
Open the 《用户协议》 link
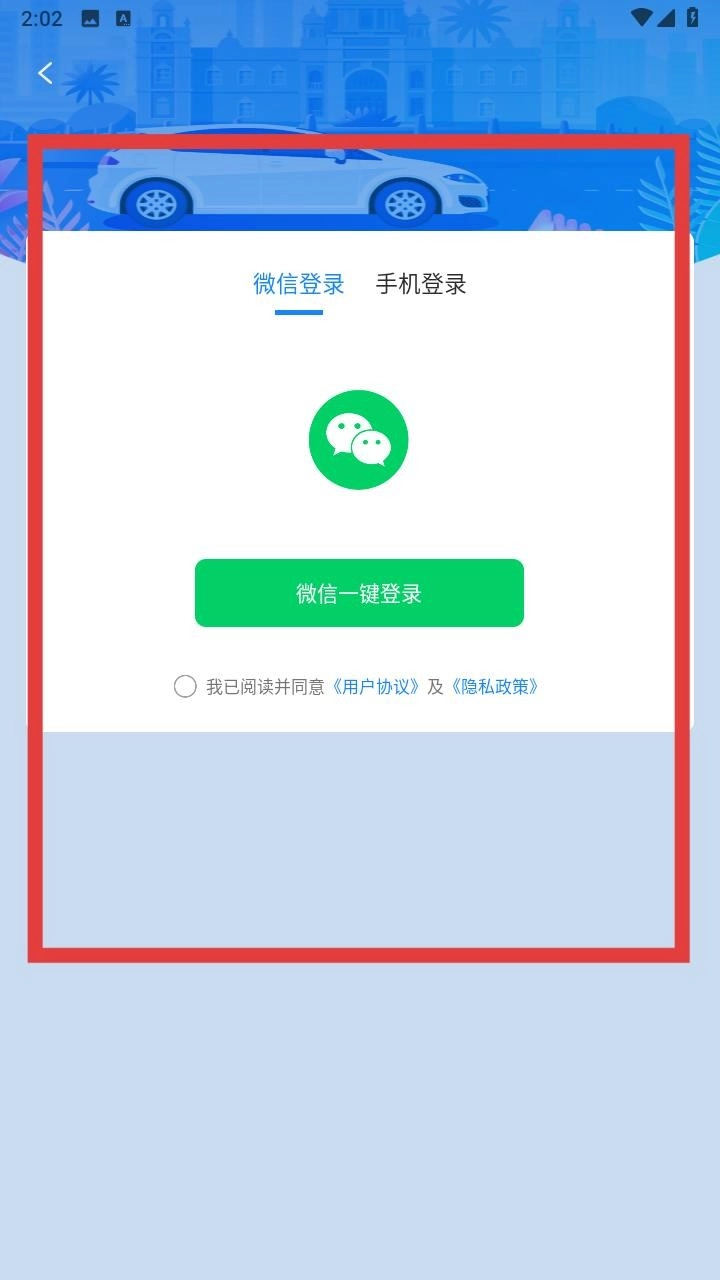[x=376, y=687]
